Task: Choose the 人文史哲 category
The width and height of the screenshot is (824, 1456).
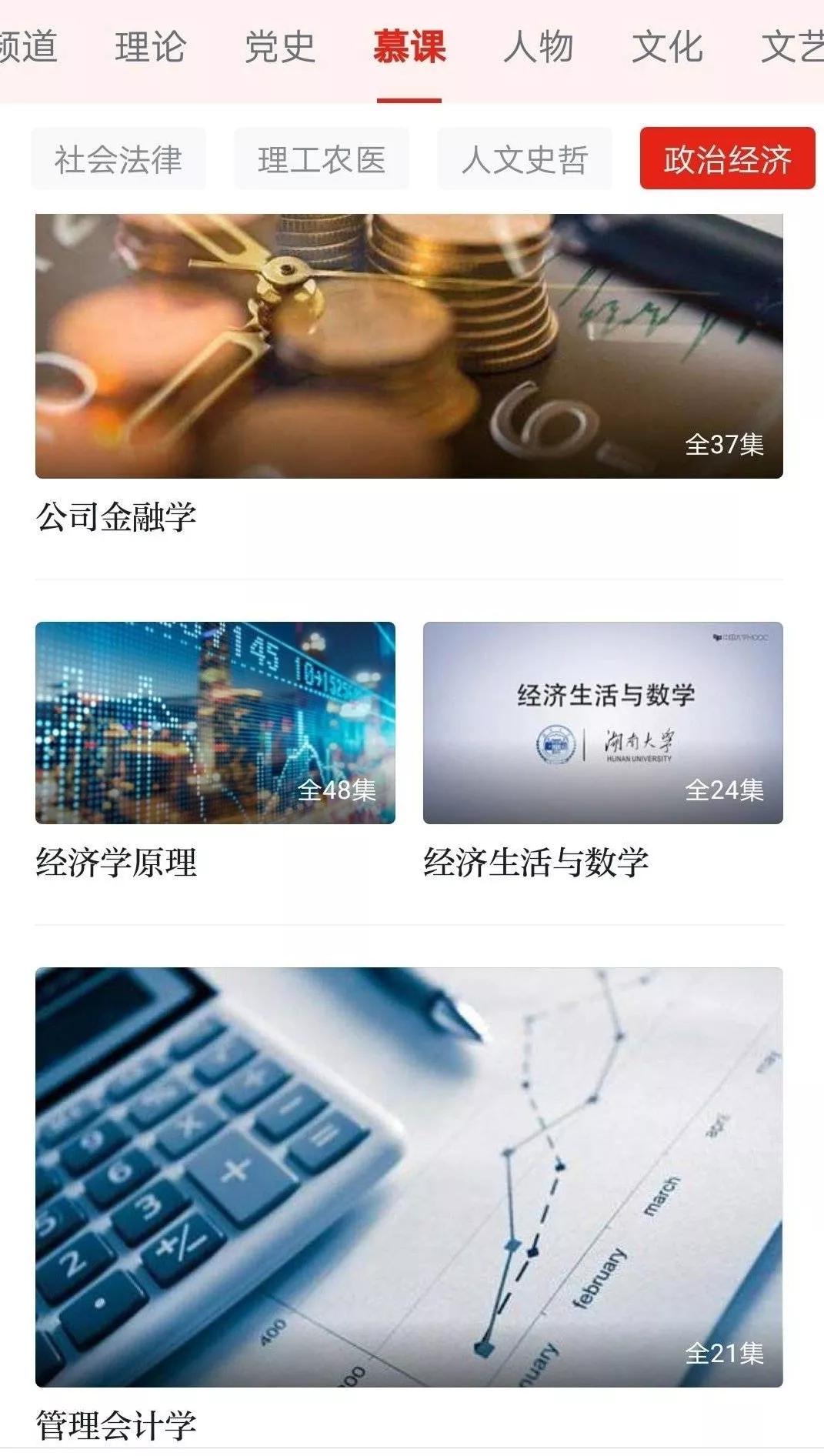Action: pos(525,159)
